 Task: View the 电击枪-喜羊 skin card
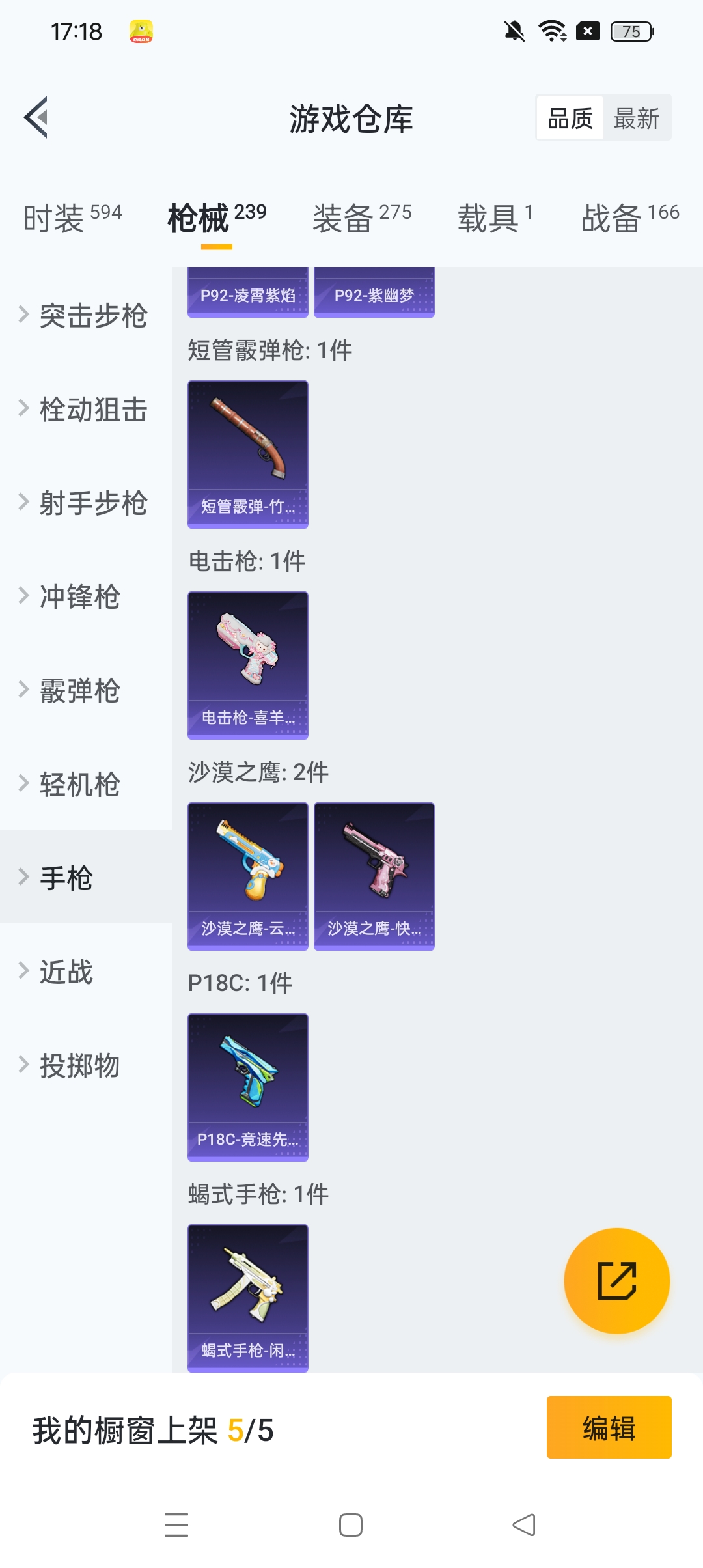point(248,665)
